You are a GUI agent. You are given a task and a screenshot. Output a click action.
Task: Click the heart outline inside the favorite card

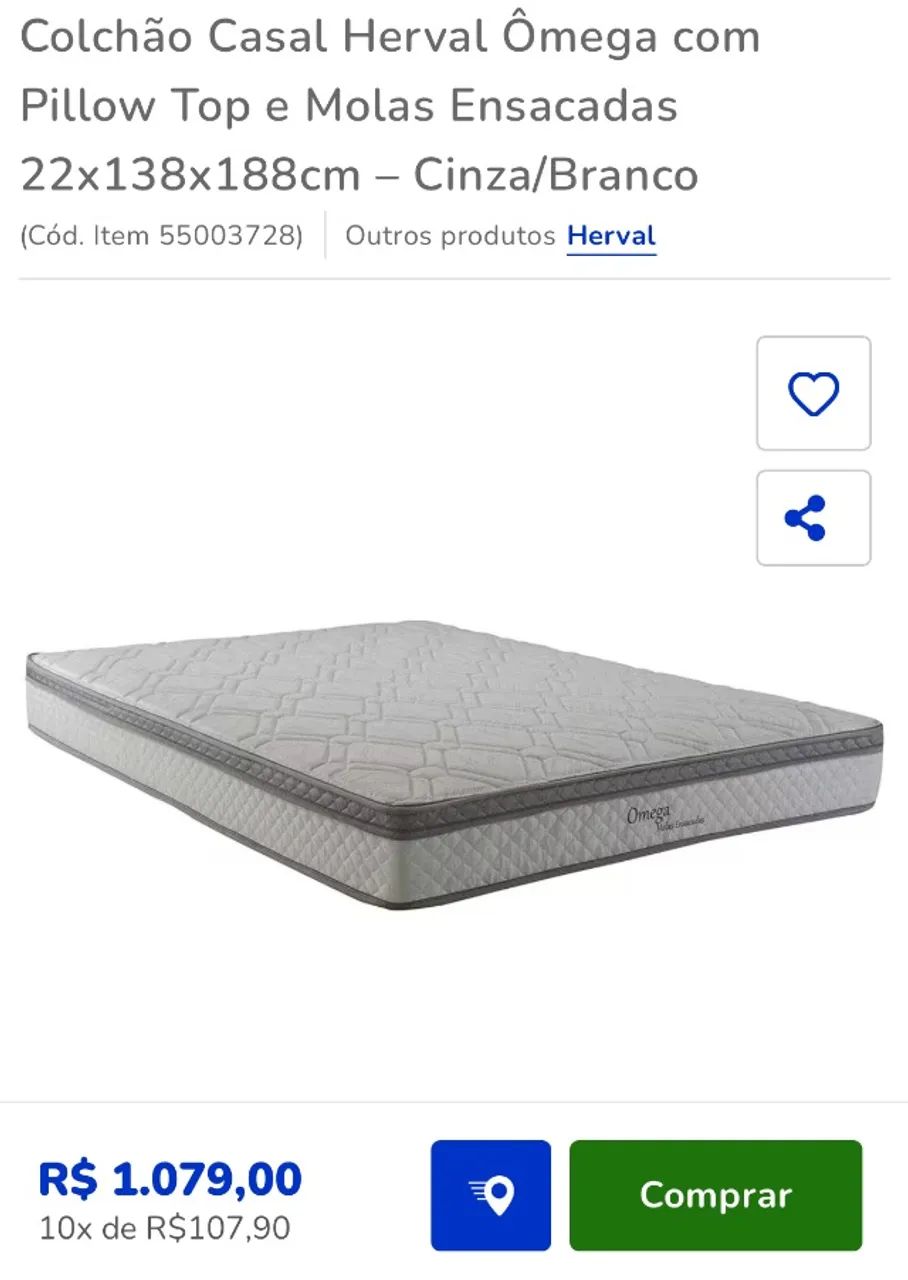(x=814, y=394)
